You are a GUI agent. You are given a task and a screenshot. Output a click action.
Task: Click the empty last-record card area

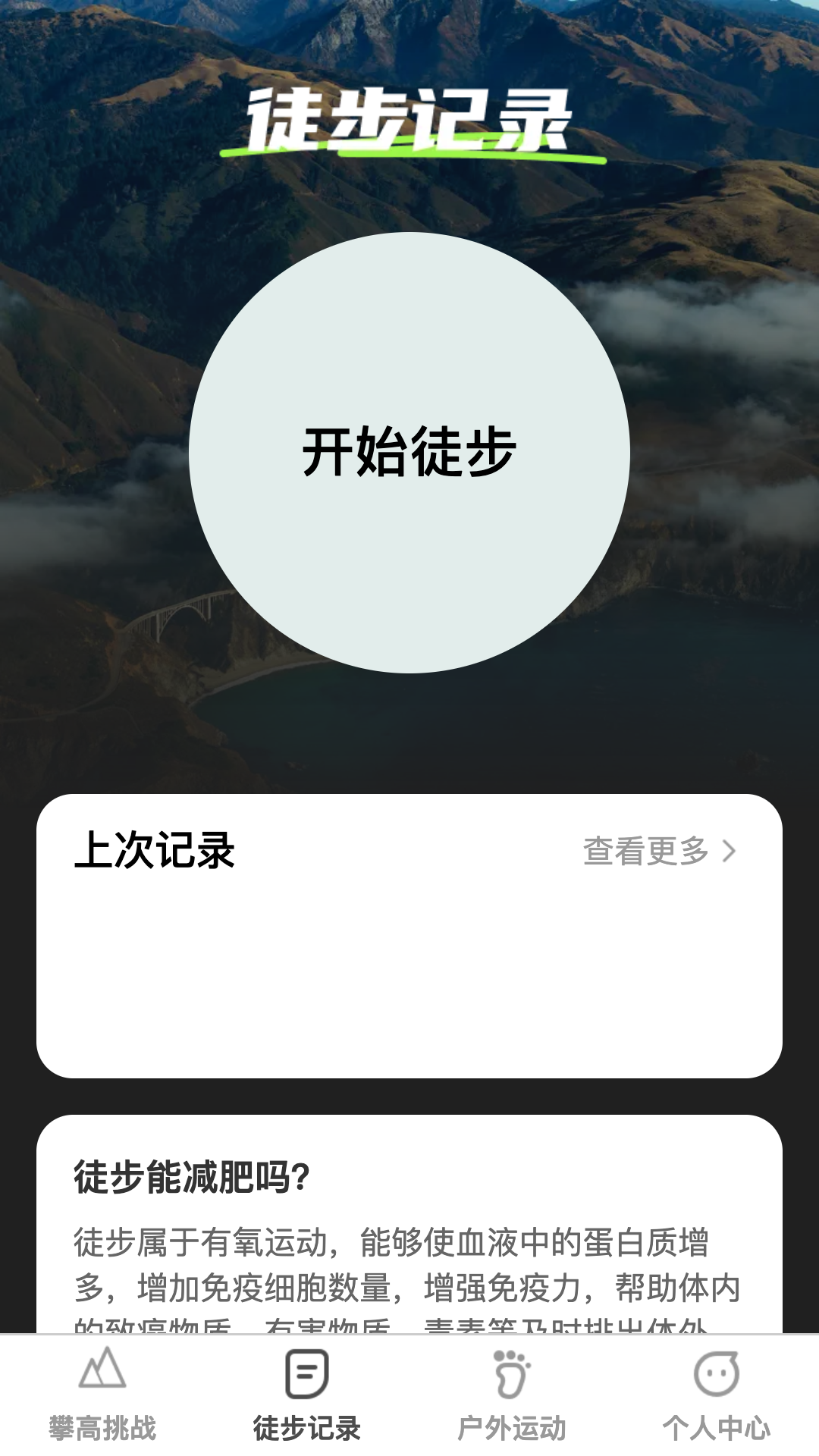[409, 971]
